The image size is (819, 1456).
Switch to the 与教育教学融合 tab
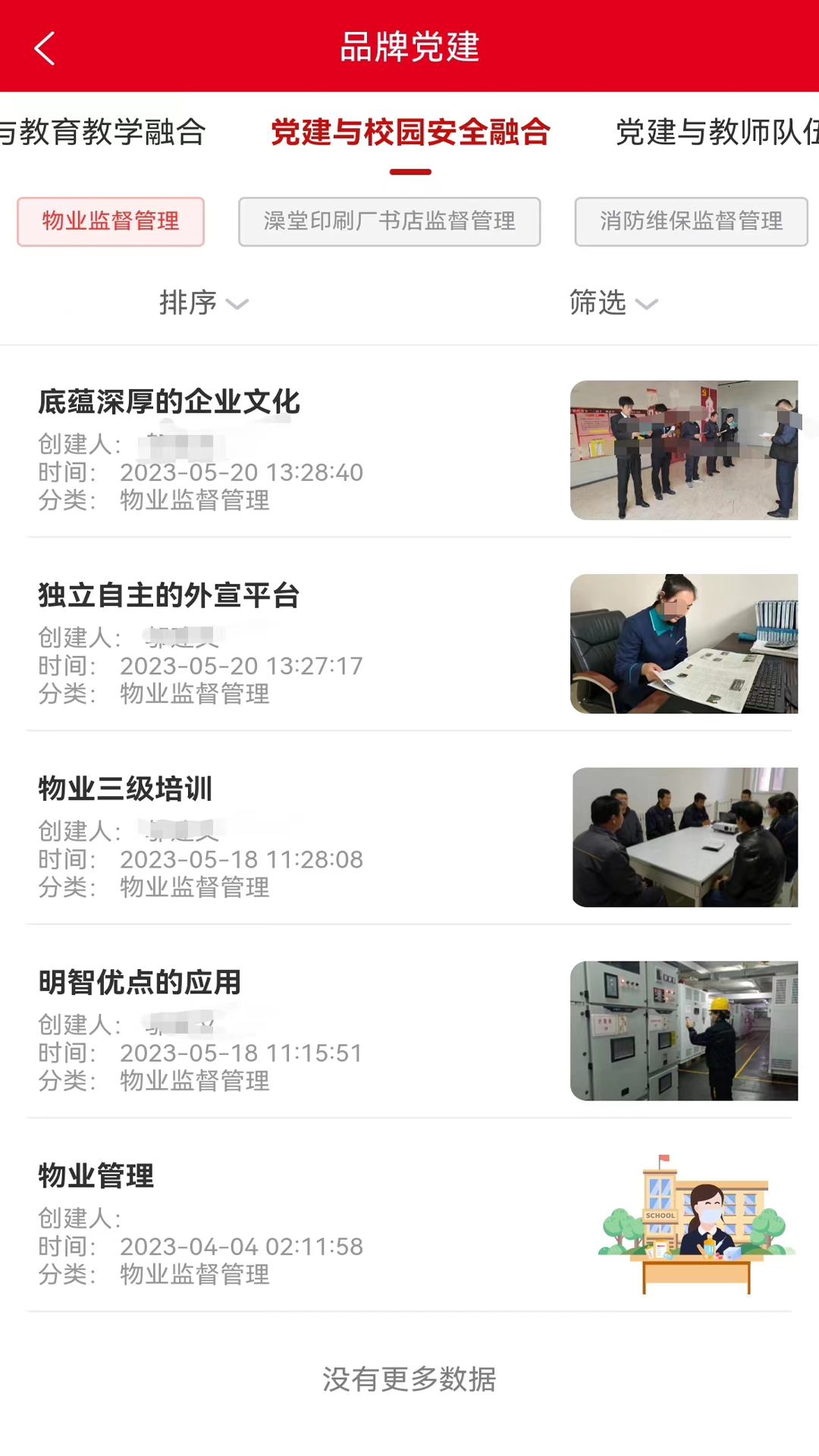[102, 133]
